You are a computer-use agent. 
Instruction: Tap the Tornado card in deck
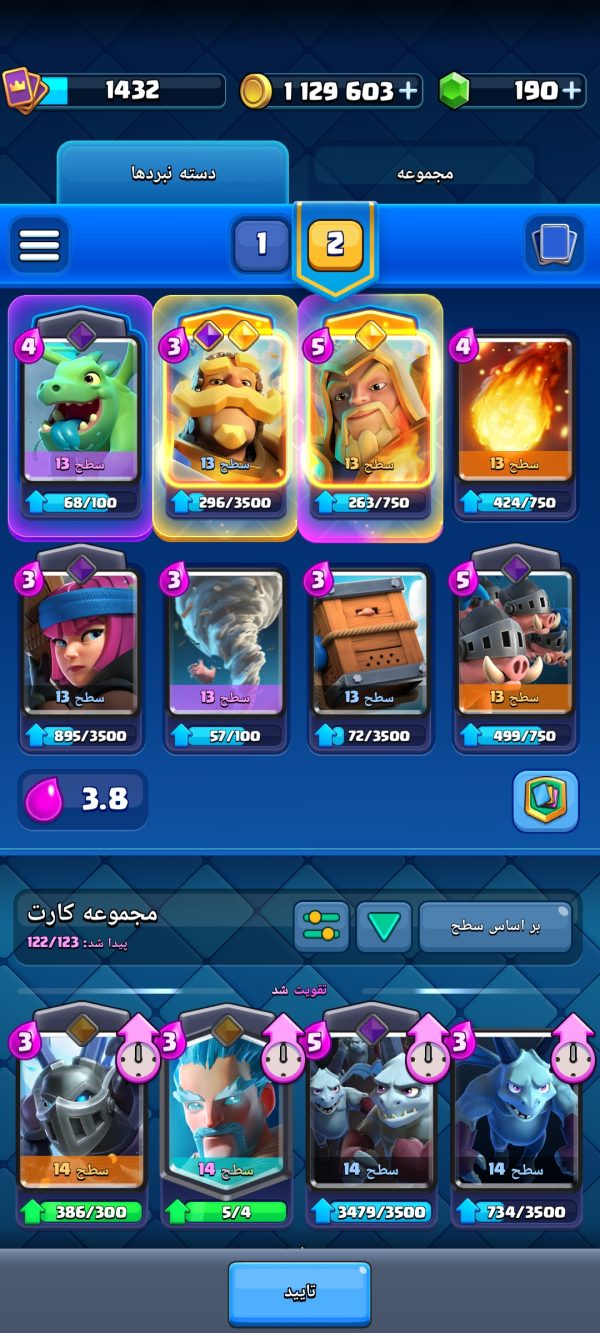[225, 657]
